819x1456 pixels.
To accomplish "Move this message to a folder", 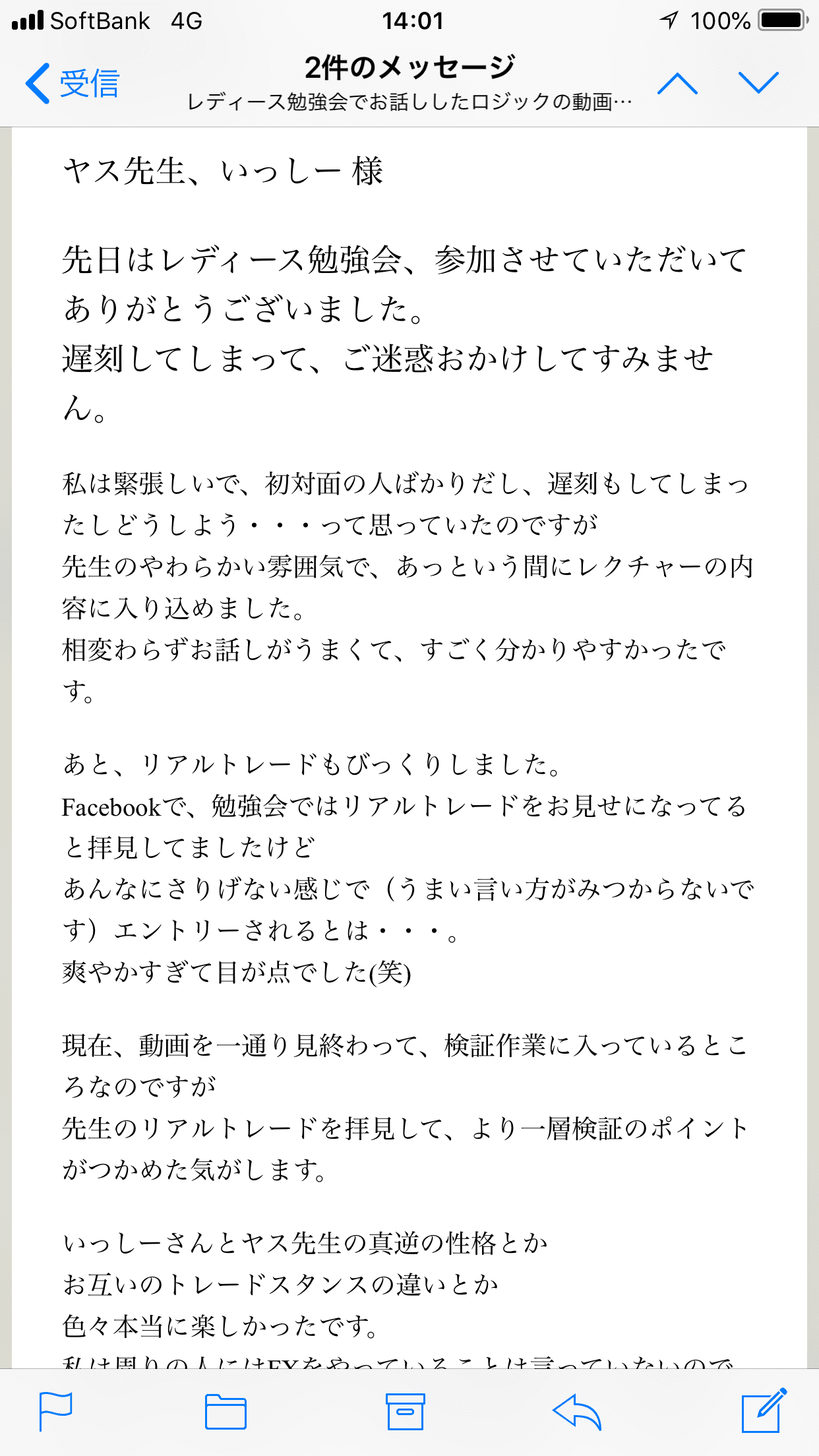I will [x=226, y=1411].
